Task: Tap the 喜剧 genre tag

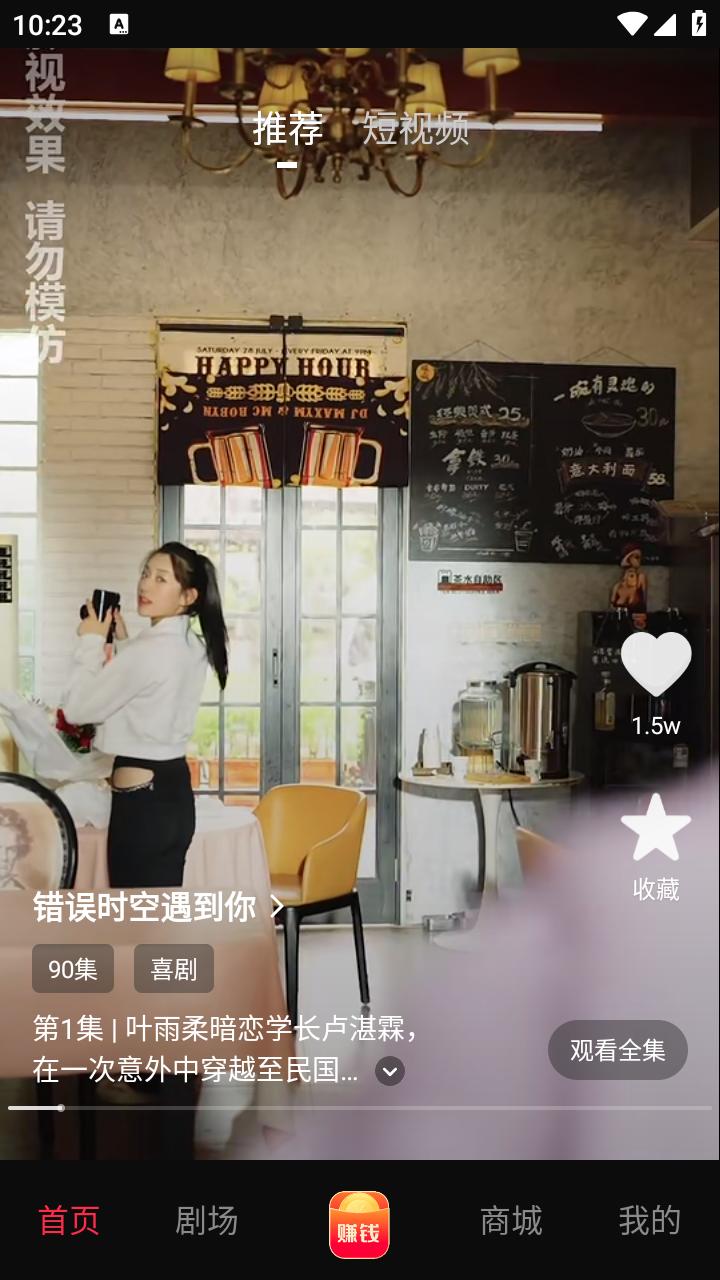Action: pos(173,968)
